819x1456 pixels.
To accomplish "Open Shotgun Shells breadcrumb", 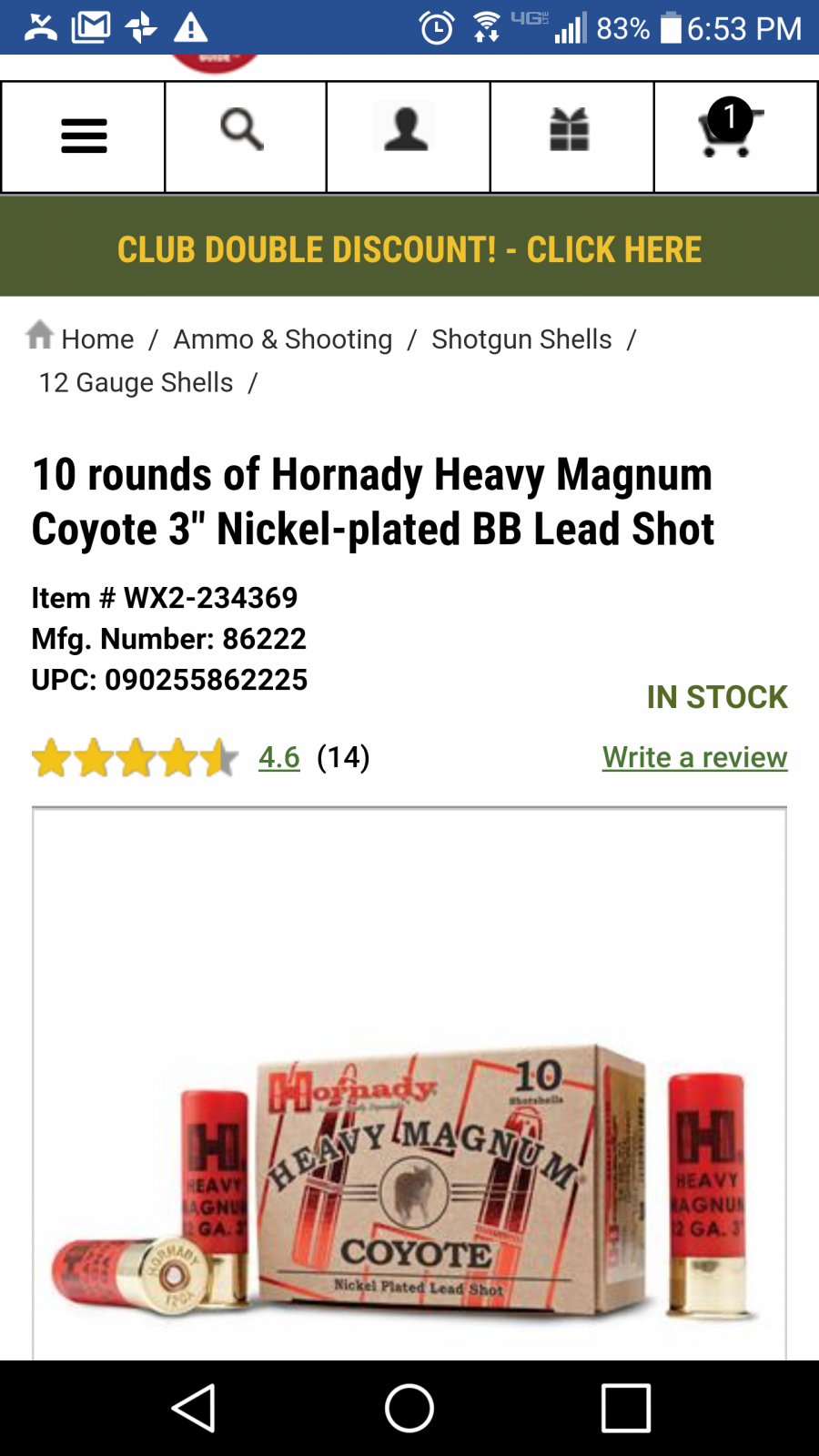I will point(521,339).
